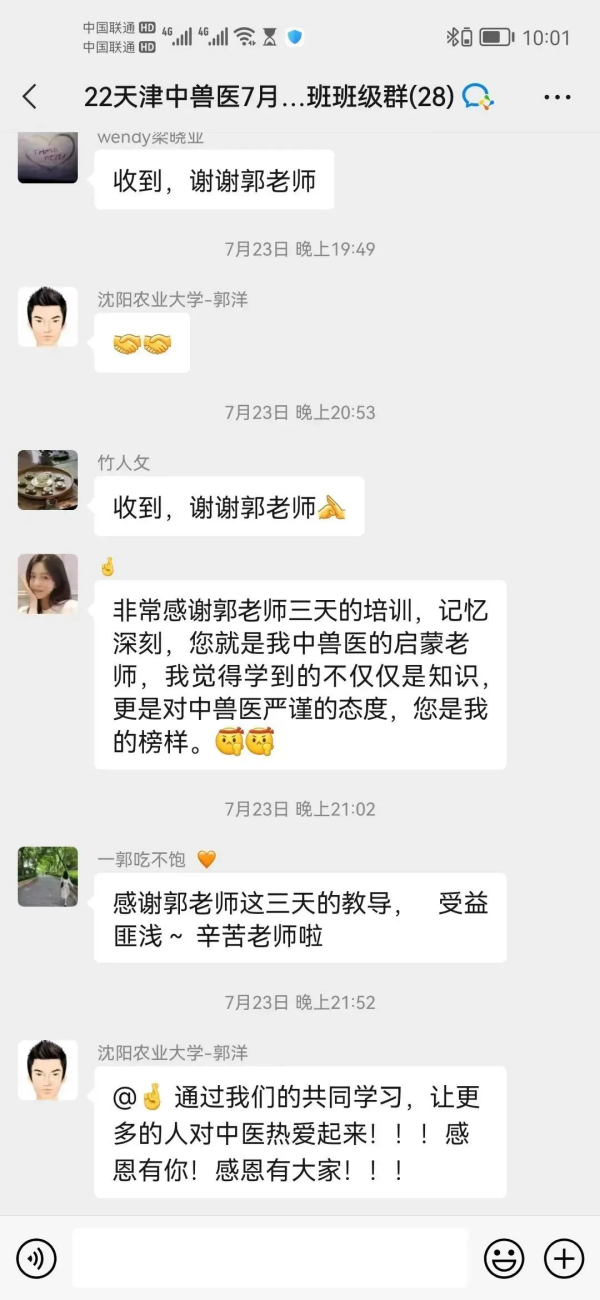This screenshot has width=600, height=1300.
Task: Open the group chat overflow menu
Action: click(557, 97)
